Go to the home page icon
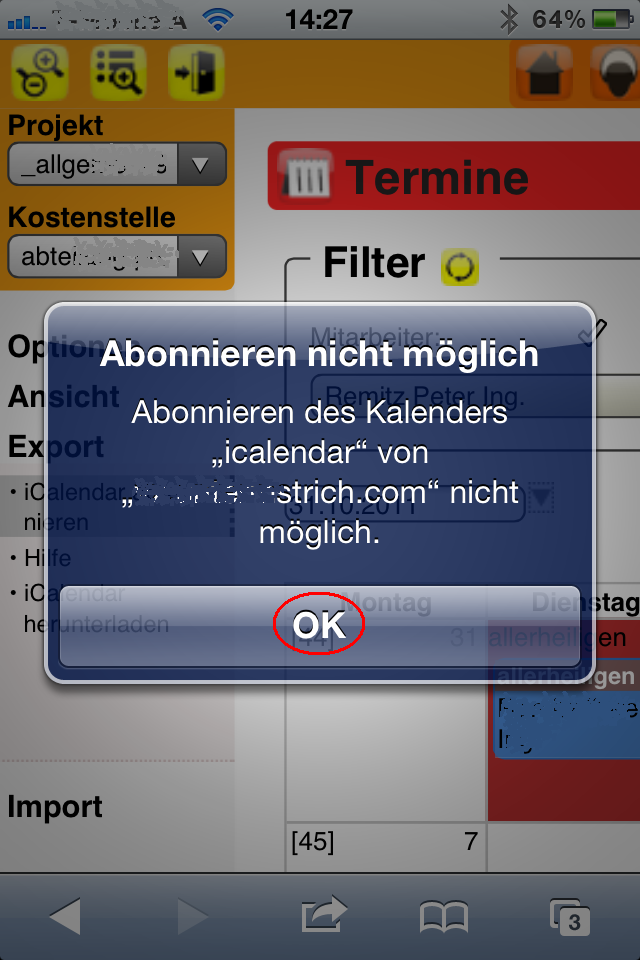This screenshot has height=960, width=640. click(544, 72)
